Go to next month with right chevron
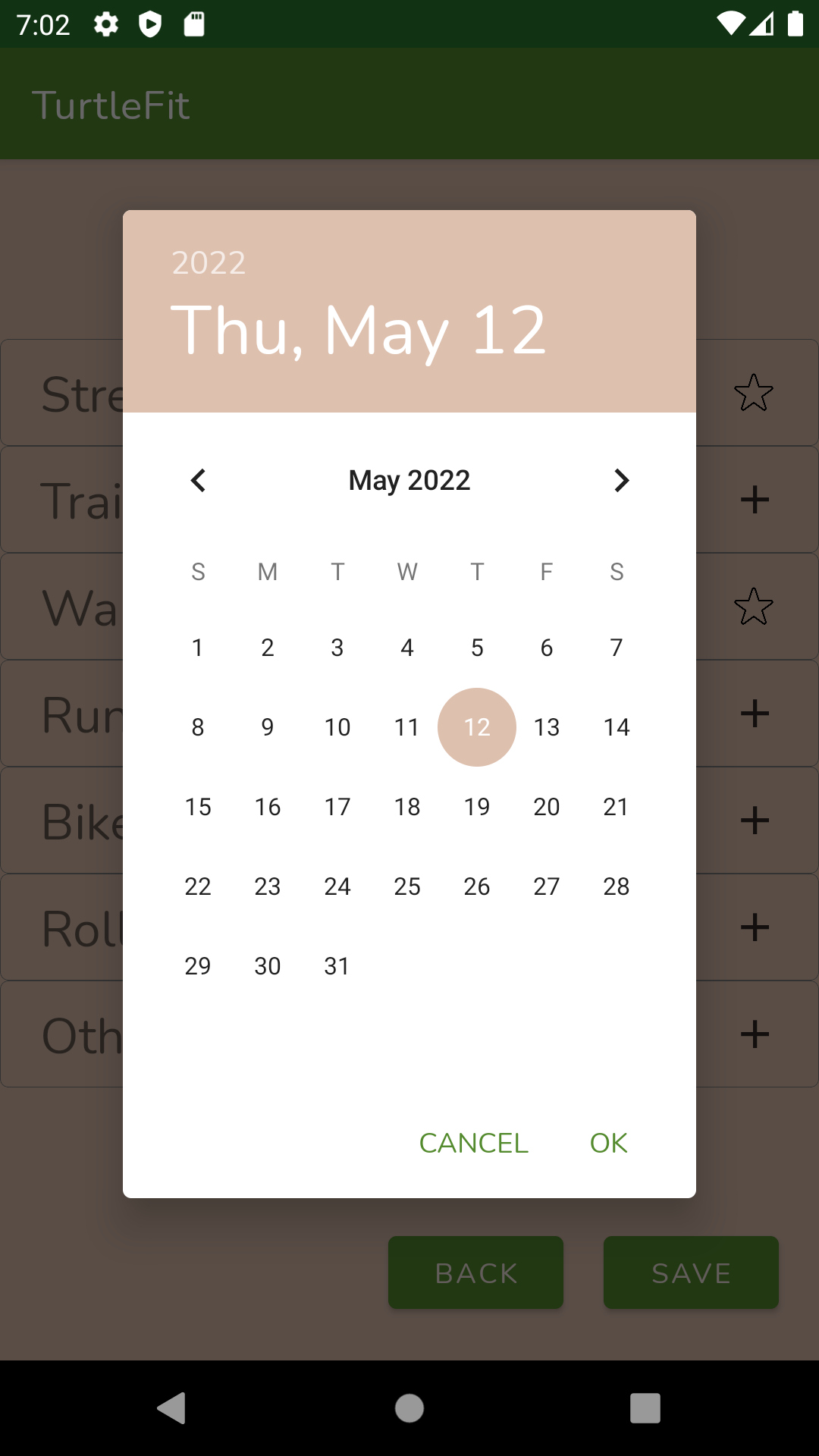 621,480
